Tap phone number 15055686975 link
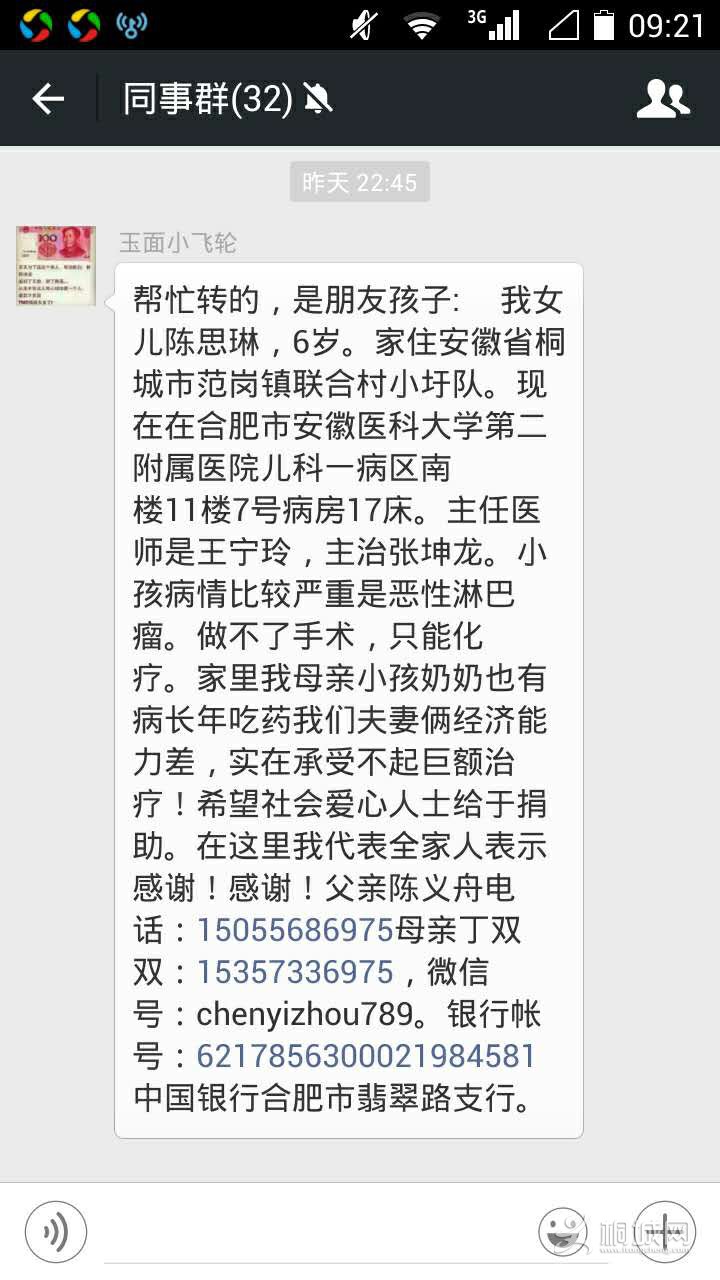This screenshot has height=1280, width=720. [295, 930]
